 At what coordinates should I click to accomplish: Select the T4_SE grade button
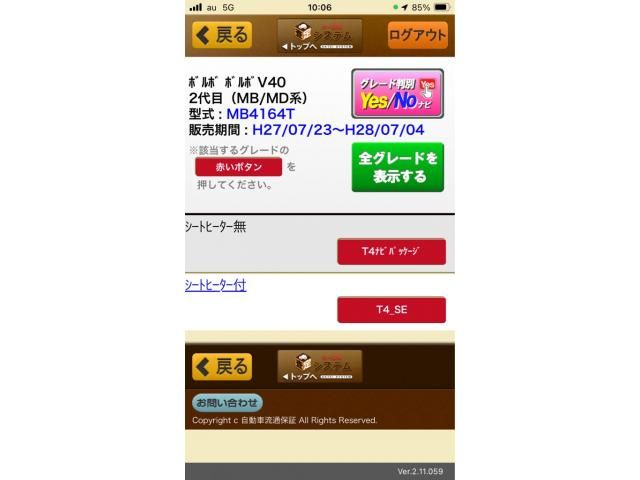[x=391, y=310]
